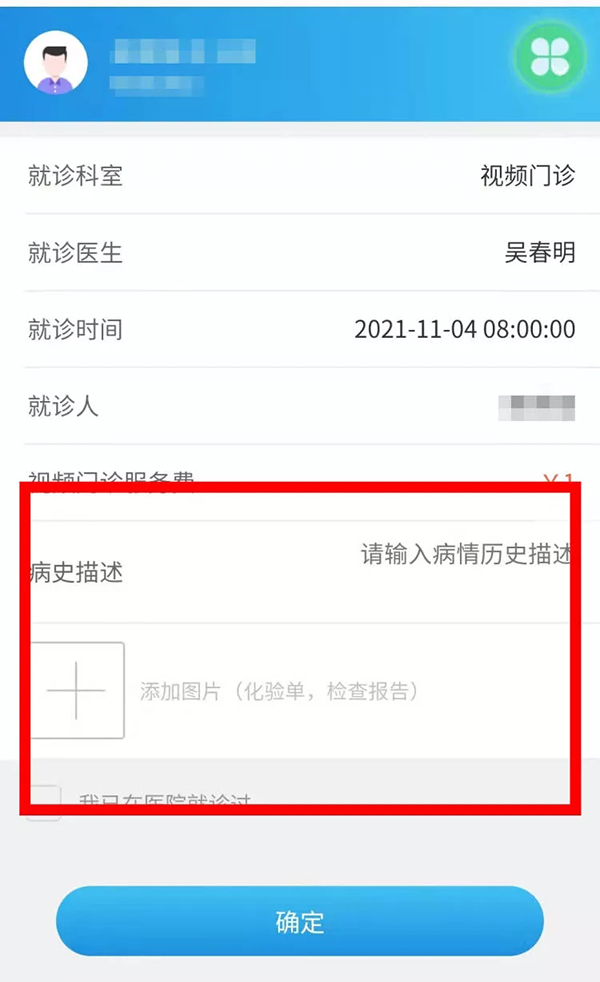Tap the 病史描述 medical history field

point(300,572)
